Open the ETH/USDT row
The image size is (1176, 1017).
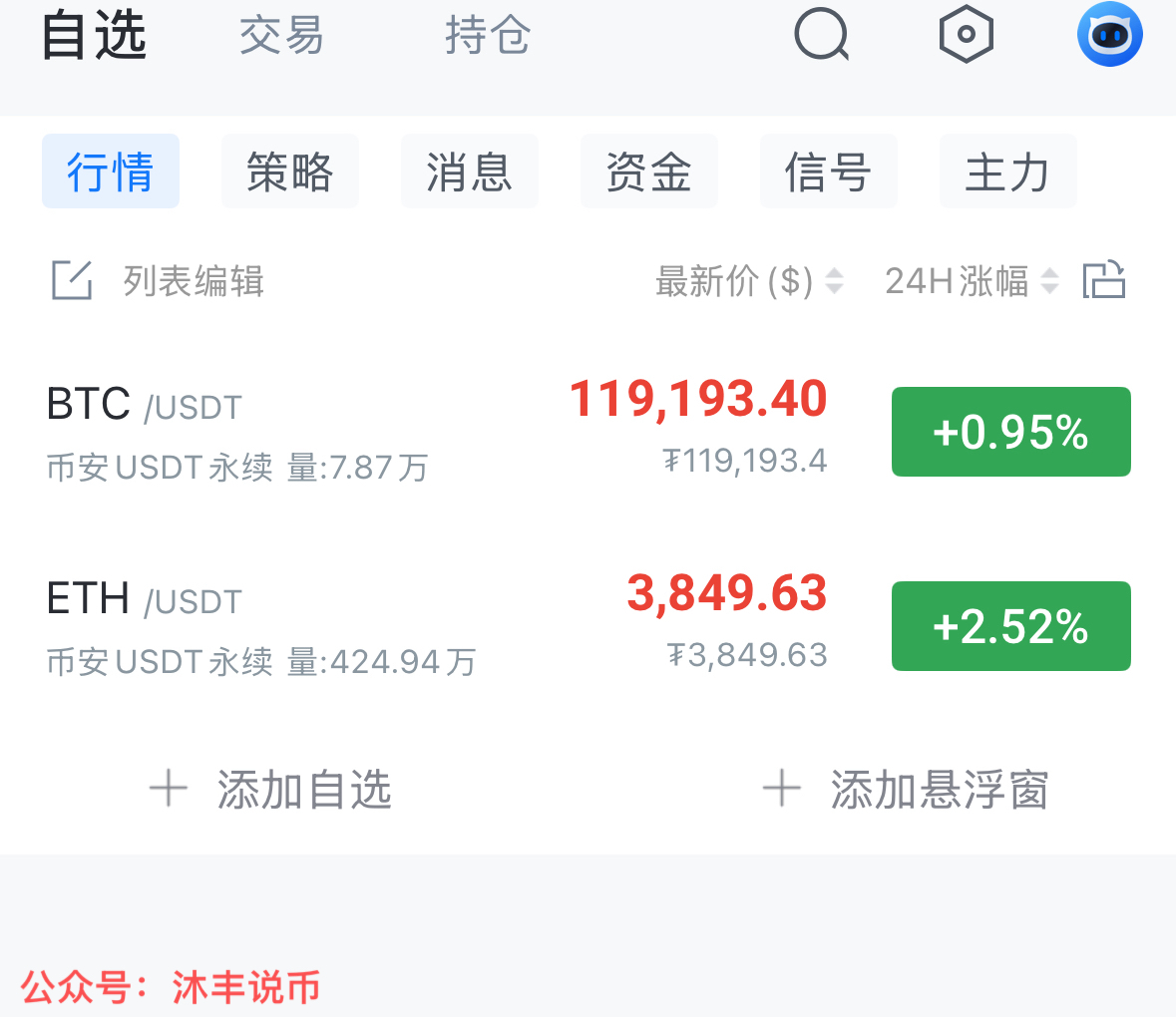coord(299,626)
